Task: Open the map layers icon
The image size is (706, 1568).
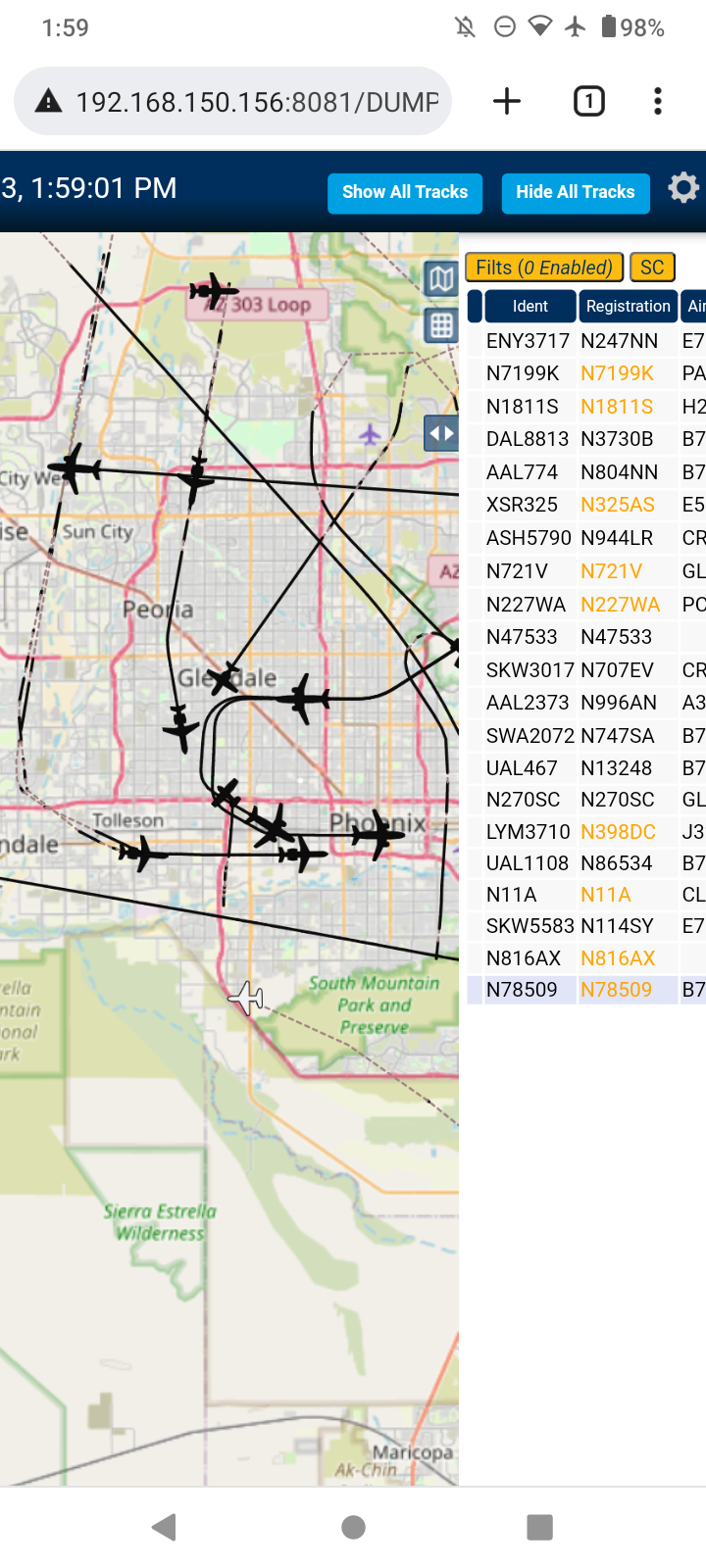Action: click(441, 279)
